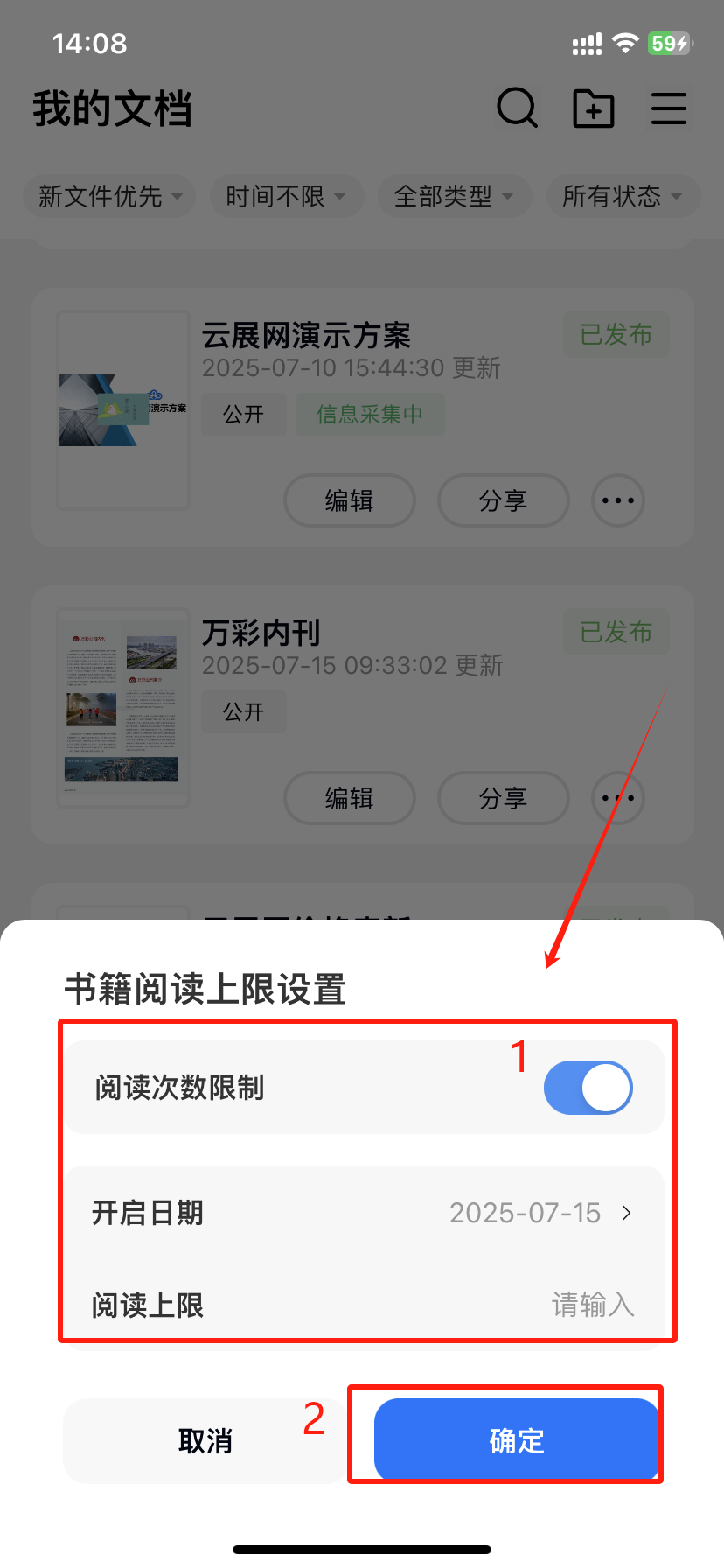Open search in 我的文档

point(517,108)
